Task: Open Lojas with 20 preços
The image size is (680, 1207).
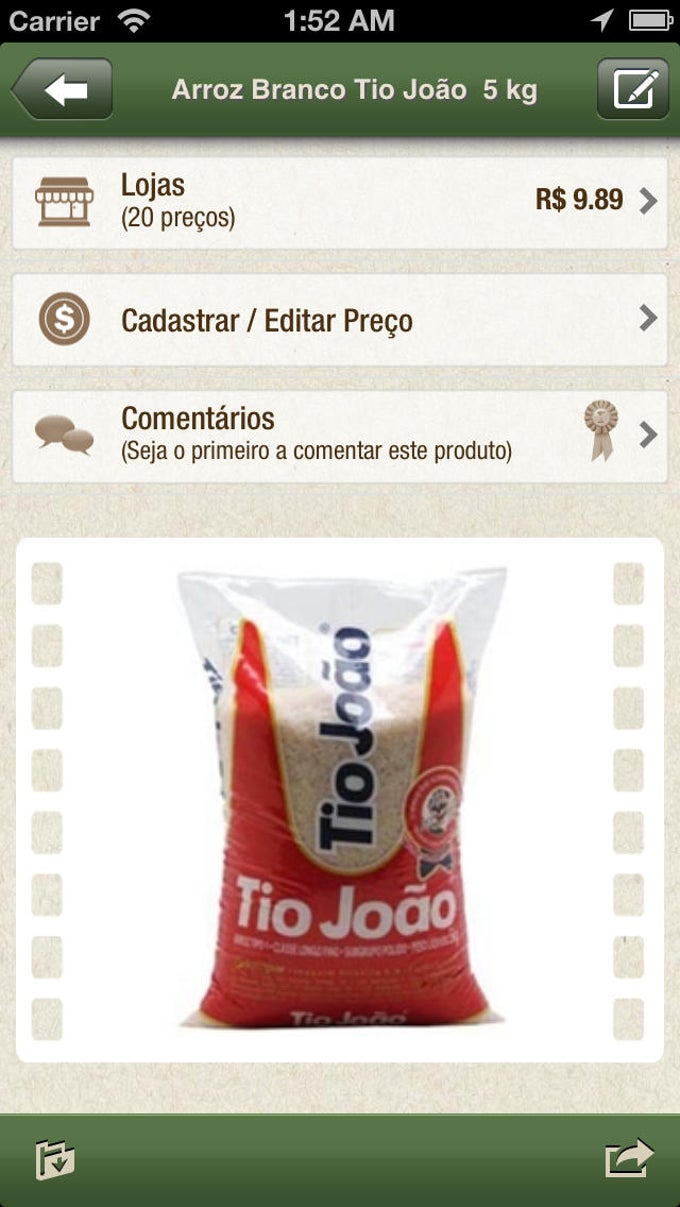Action: coord(339,202)
